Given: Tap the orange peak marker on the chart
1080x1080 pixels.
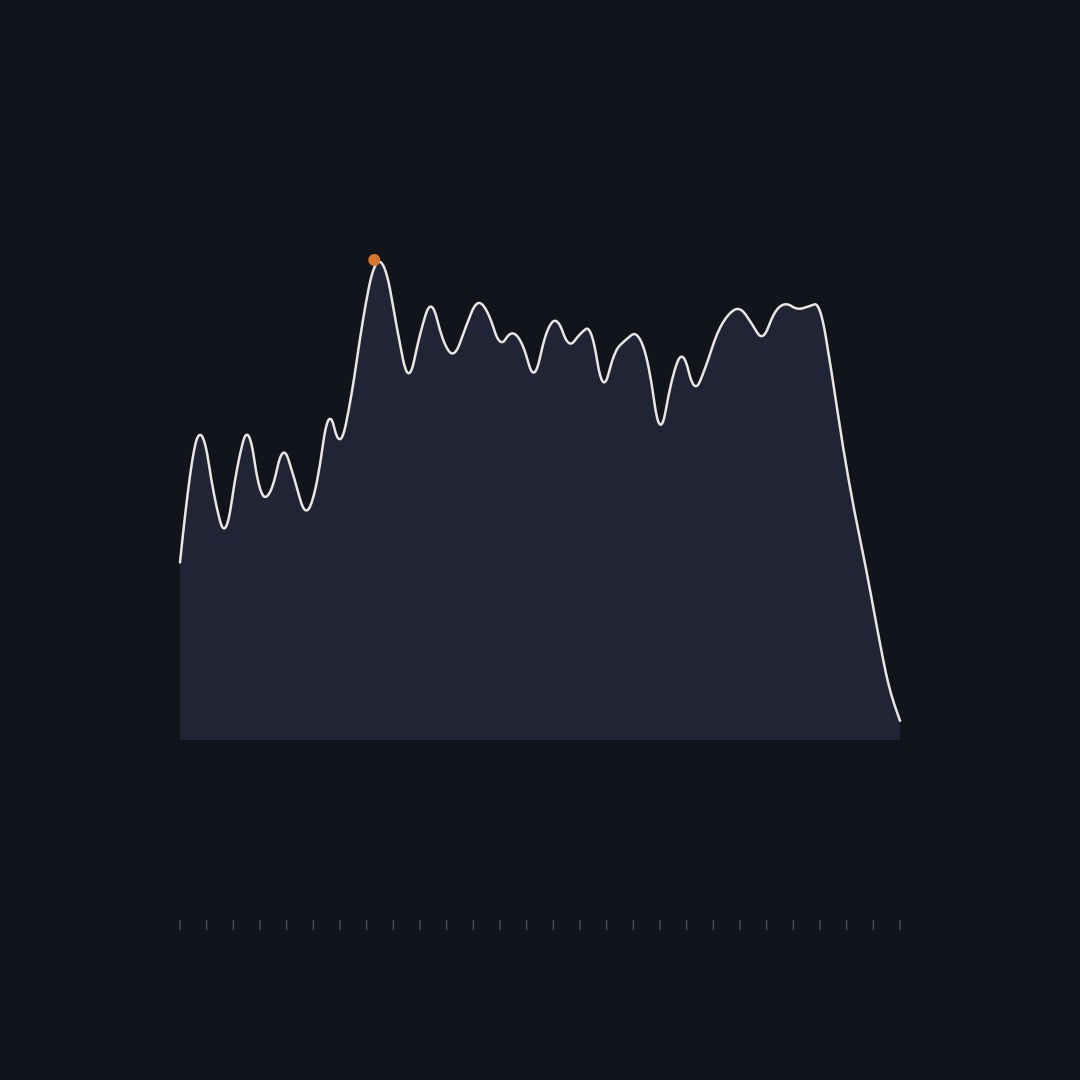Looking at the screenshot, I should click(x=374, y=260).
